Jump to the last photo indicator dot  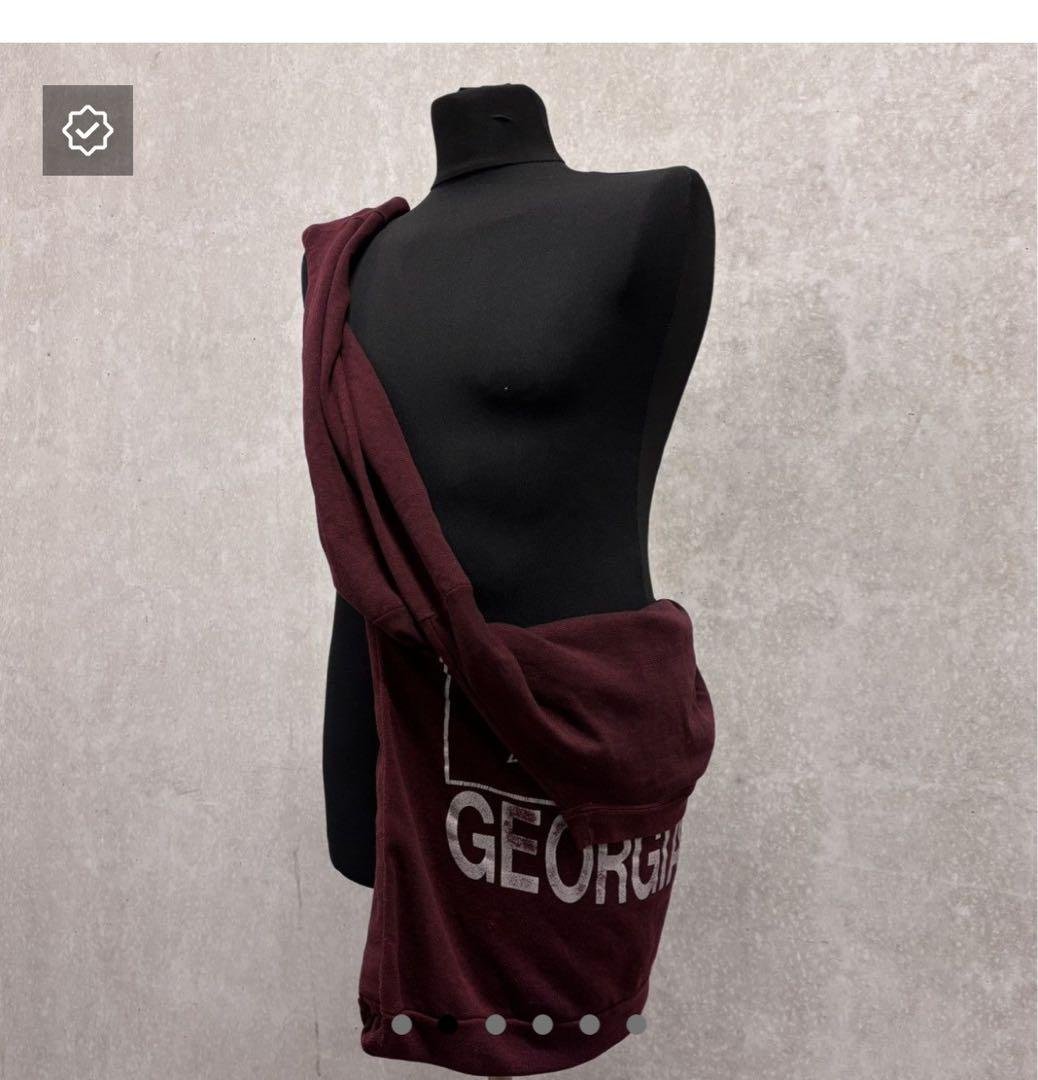(x=636, y=1024)
